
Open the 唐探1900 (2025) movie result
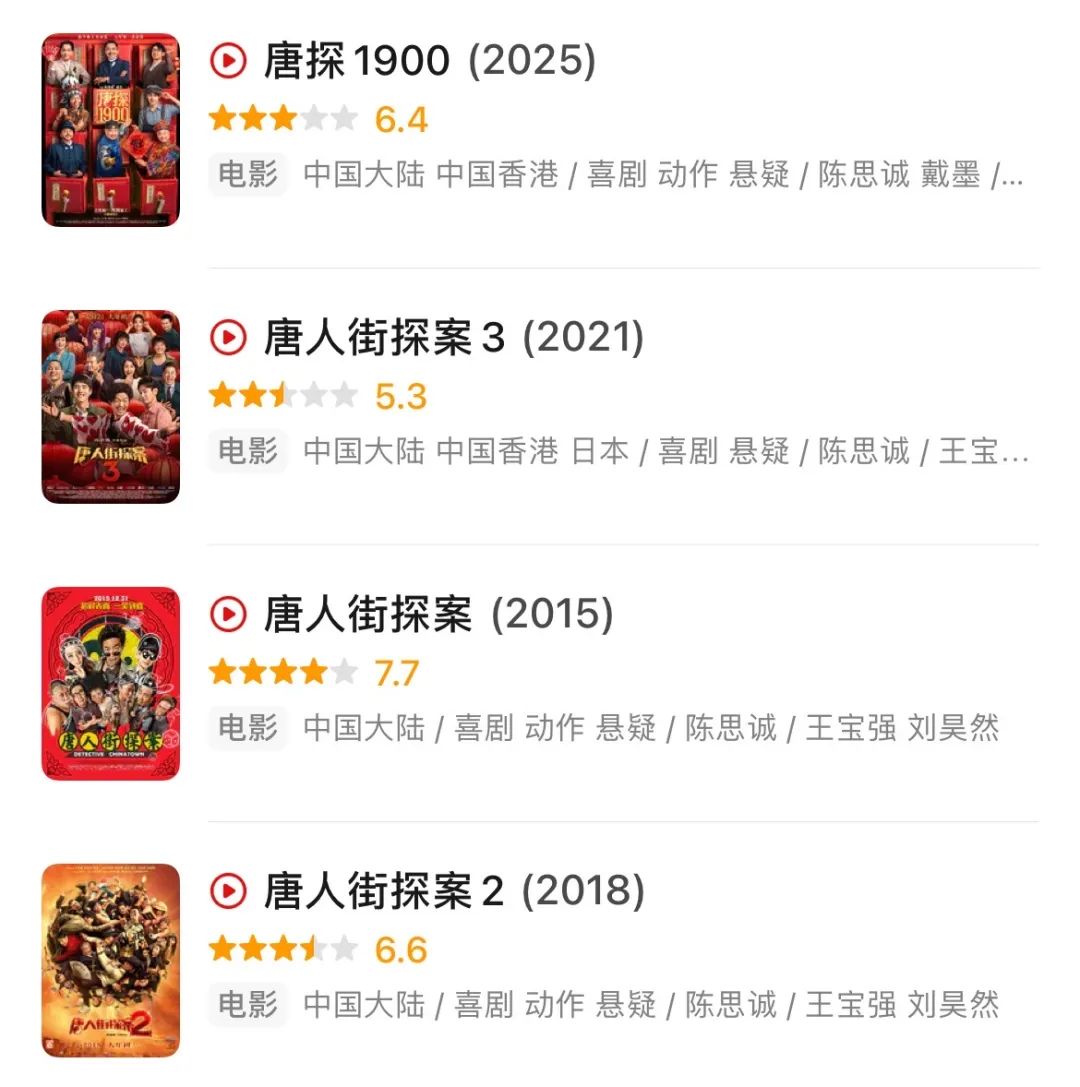pyautogui.click(x=430, y=62)
